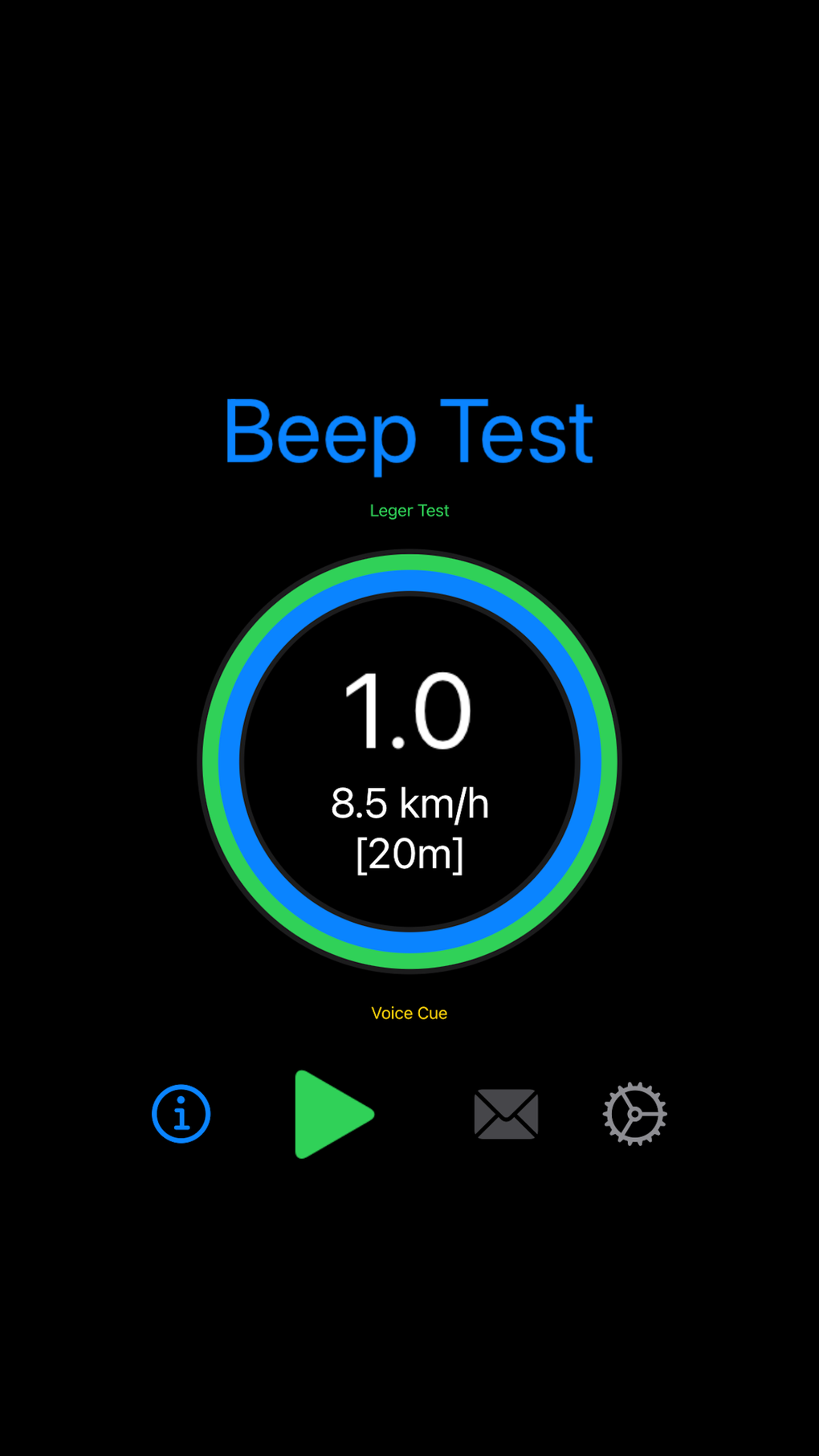
Task: View app information using the circled-i icon
Action: pyautogui.click(x=180, y=1113)
